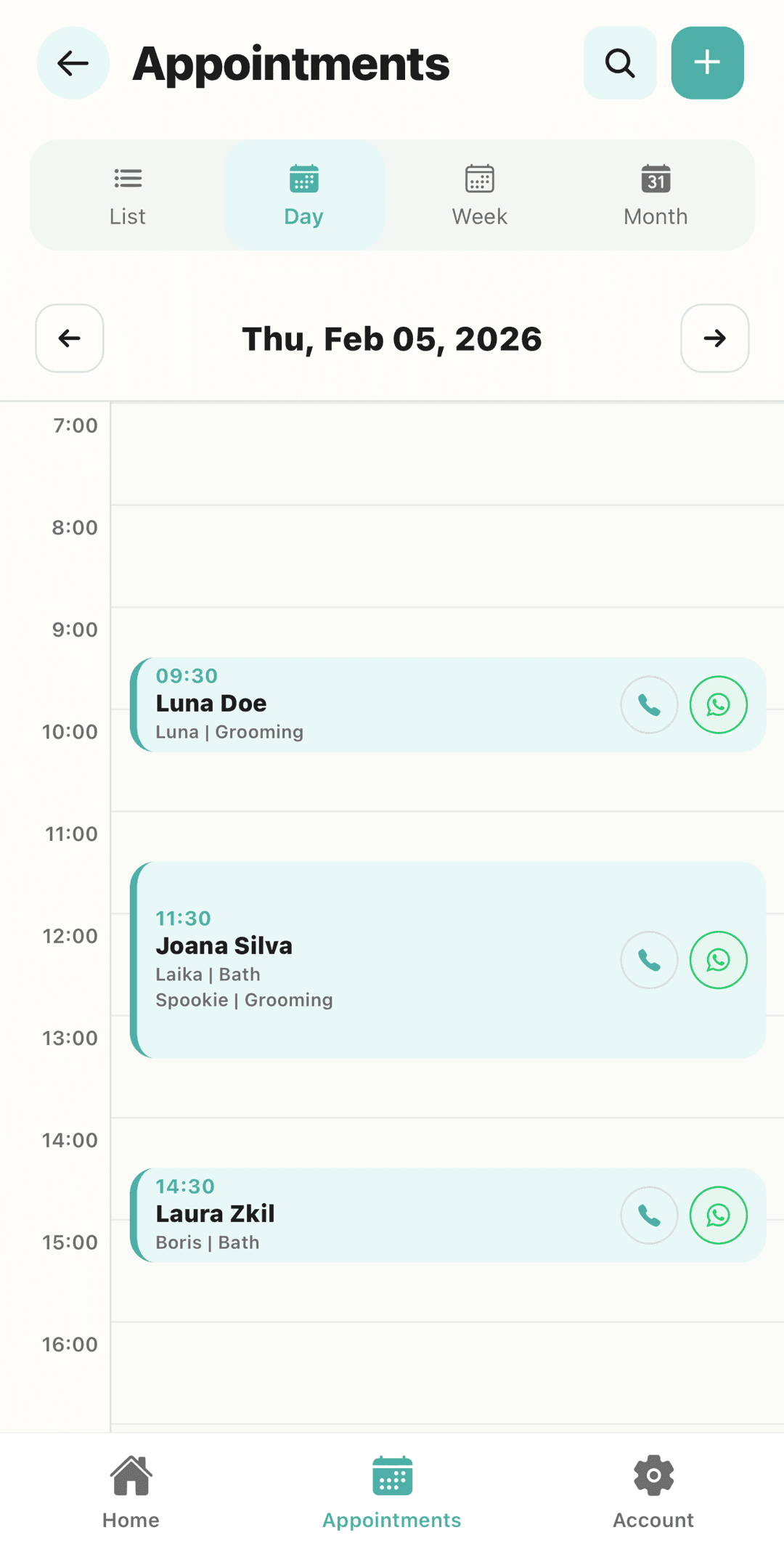
Task: Switch to Month view
Action: tap(655, 195)
